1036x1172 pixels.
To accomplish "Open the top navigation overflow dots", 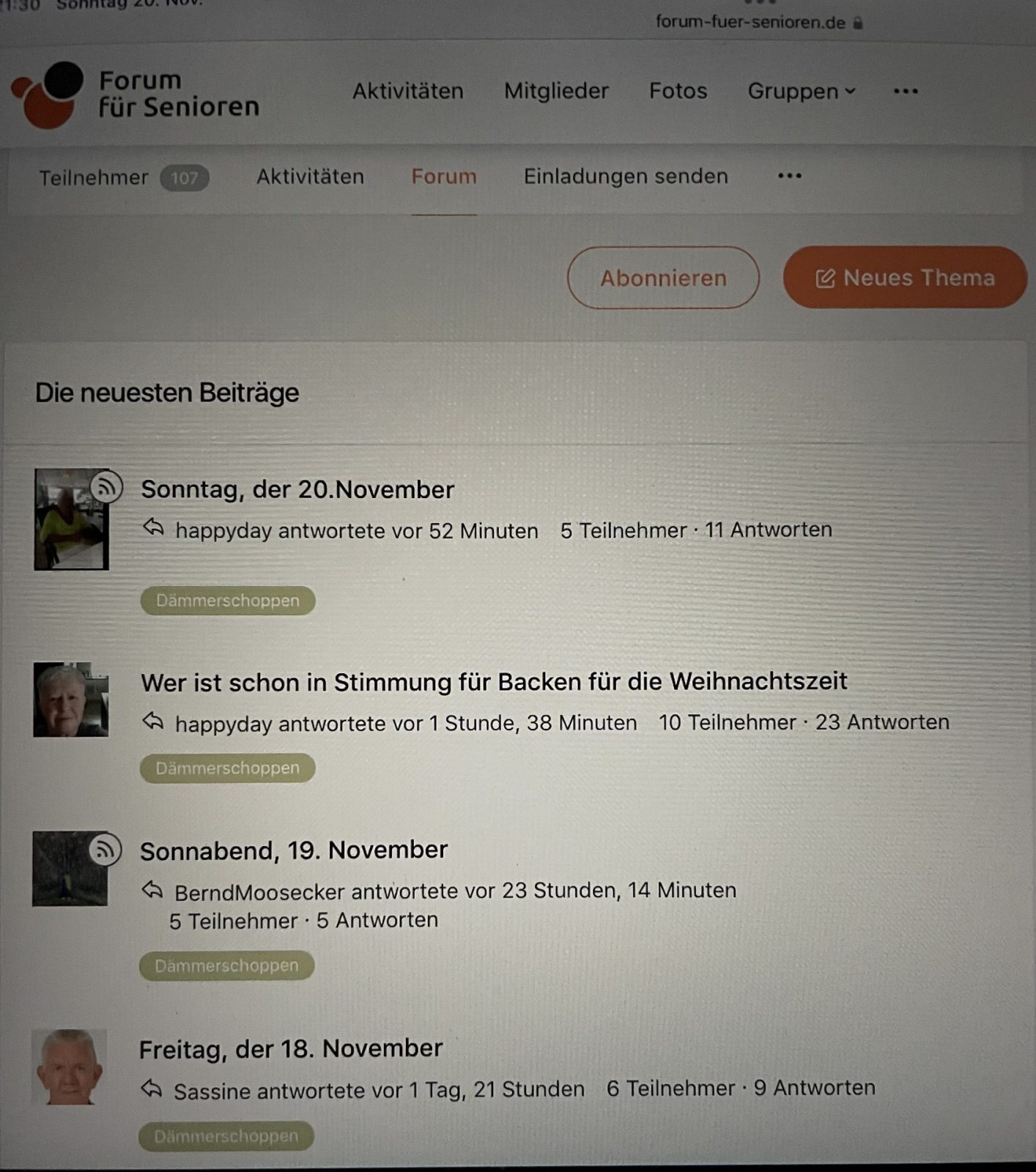I will pos(906,91).
